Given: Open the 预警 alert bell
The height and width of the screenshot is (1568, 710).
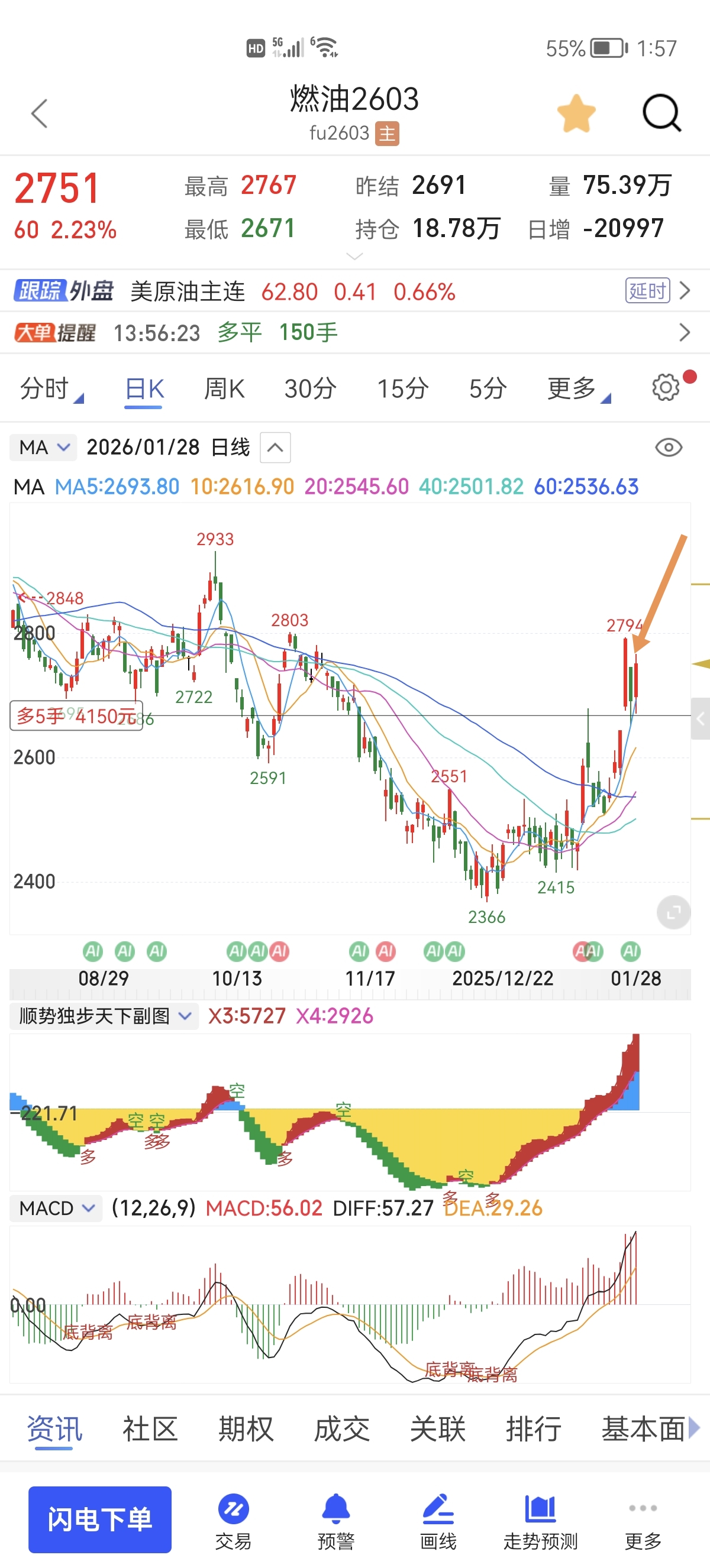Looking at the screenshot, I should click(x=335, y=1521).
